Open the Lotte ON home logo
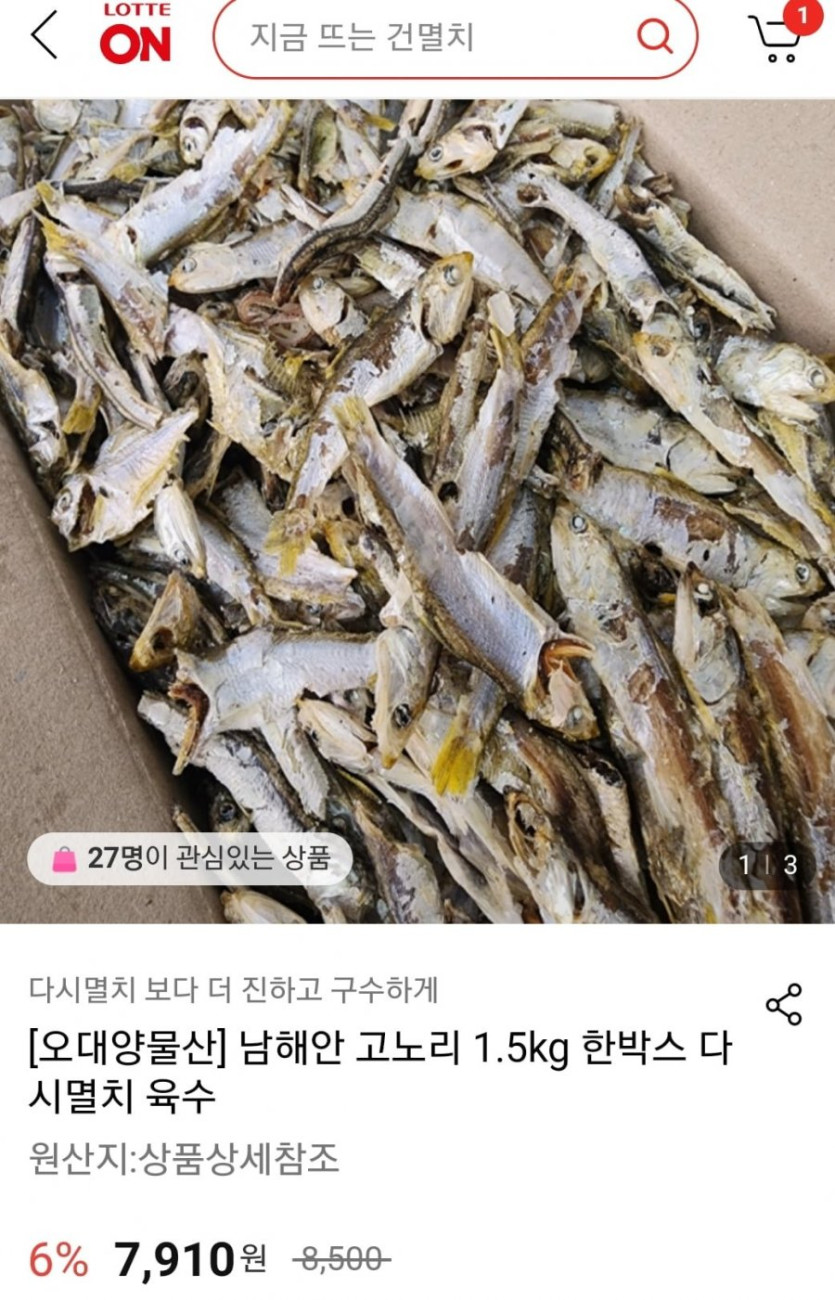Image resolution: width=835 pixels, height=1300 pixels. coord(135,34)
